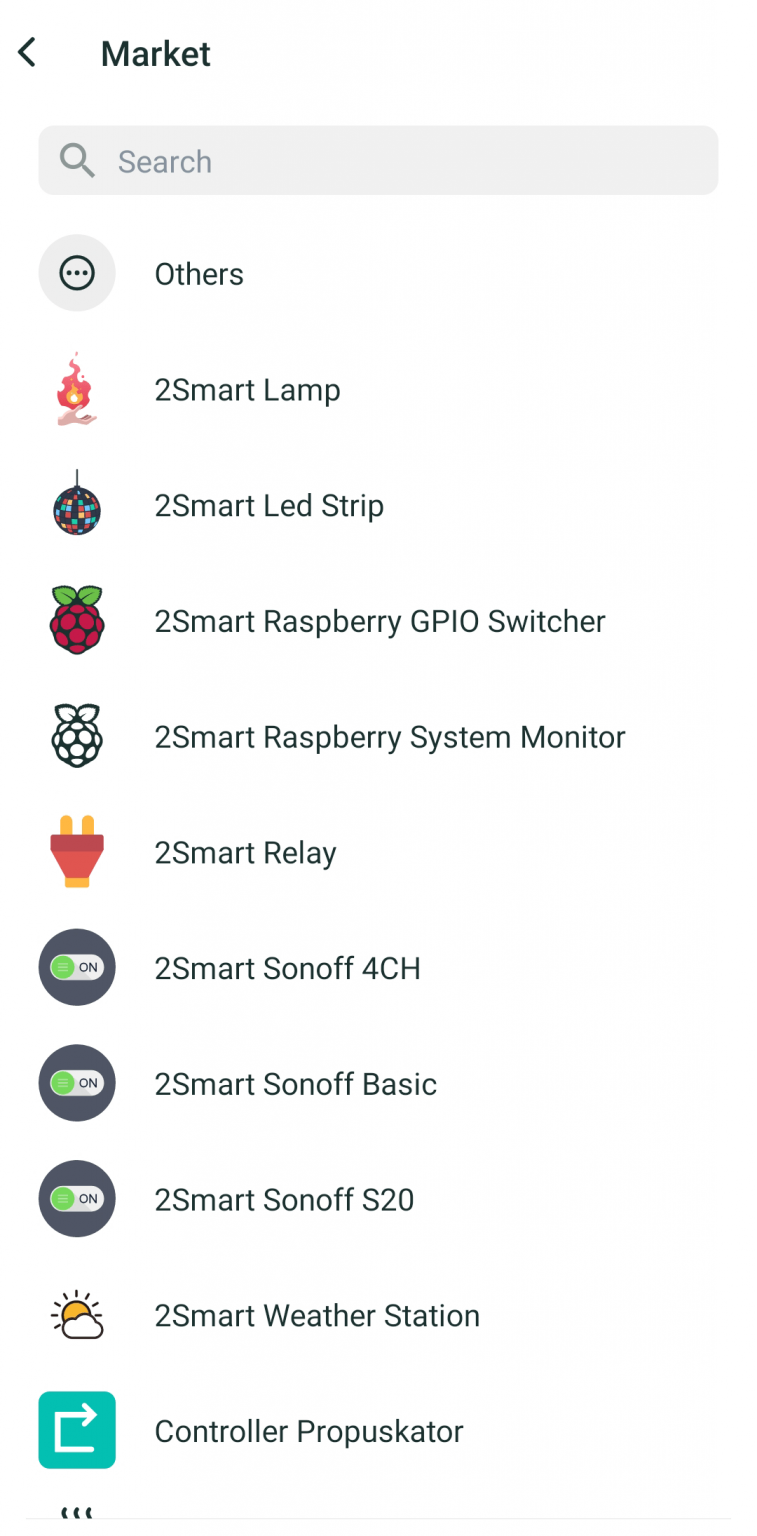Select the 2Smart Weather Station item
This screenshot has width=757, height=1536.
tap(317, 1315)
